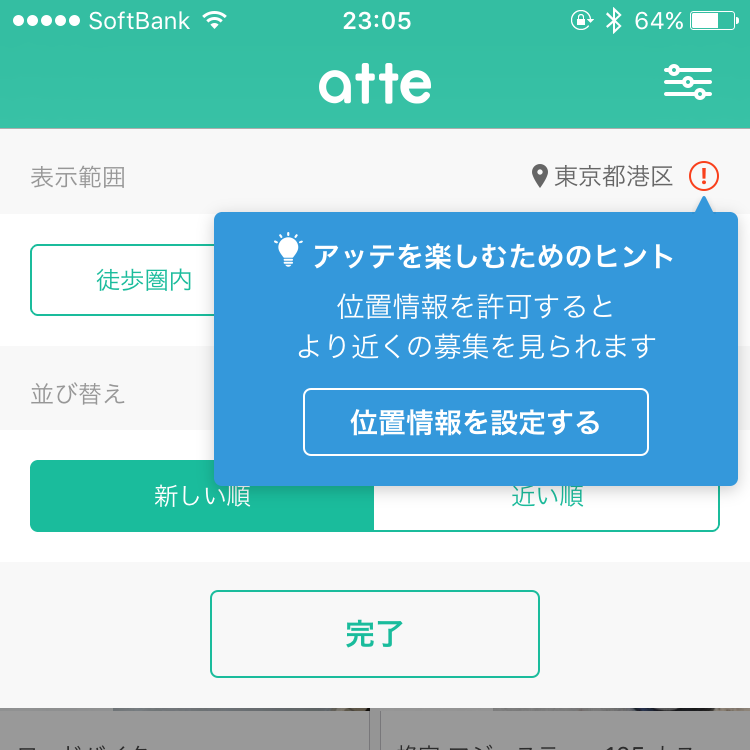
Task: Tap 位置情報を設定する button
Action: click(476, 422)
